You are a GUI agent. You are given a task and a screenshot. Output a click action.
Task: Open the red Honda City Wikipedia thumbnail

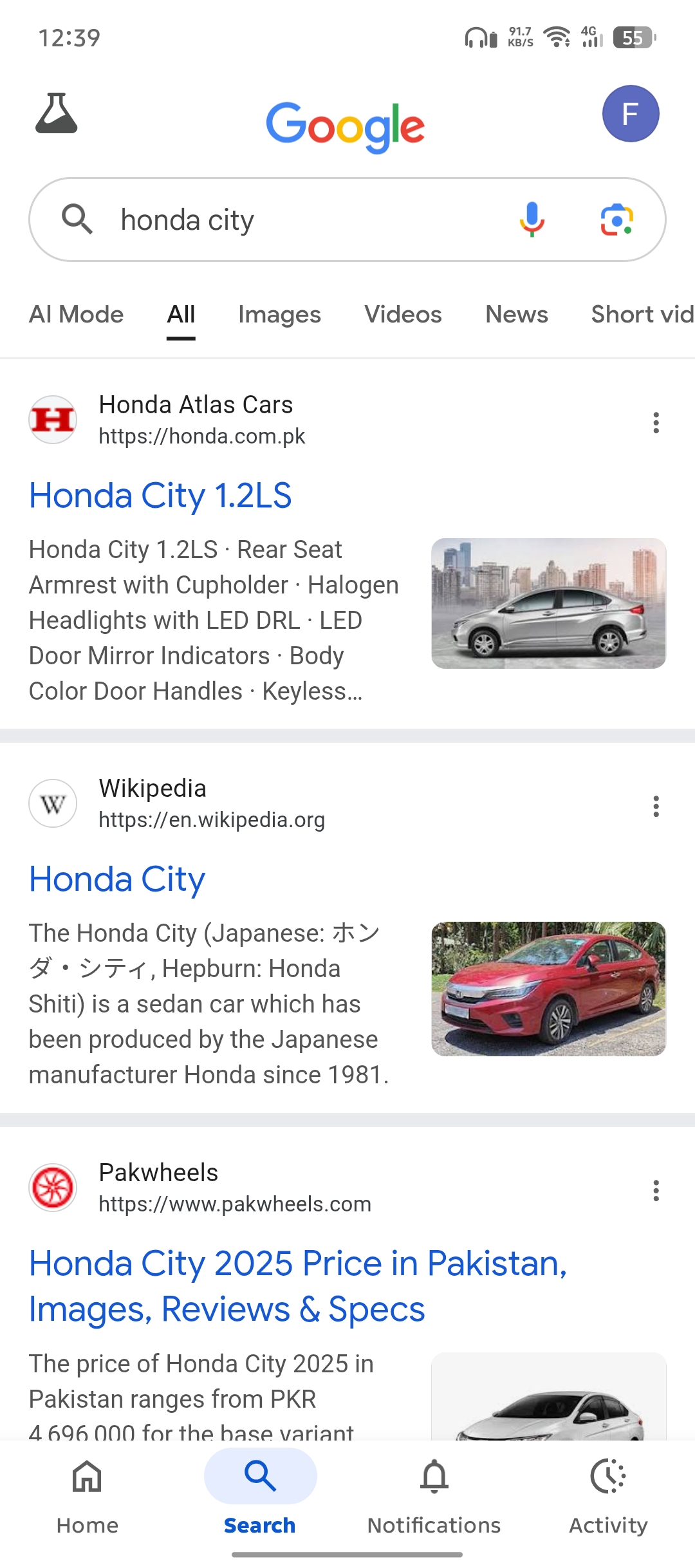click(x=548, y=989)
